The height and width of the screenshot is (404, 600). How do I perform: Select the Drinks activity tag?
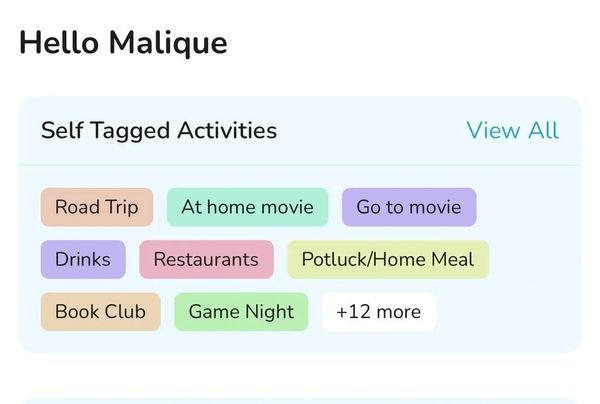pyautogui.click(x=82, y=259)
